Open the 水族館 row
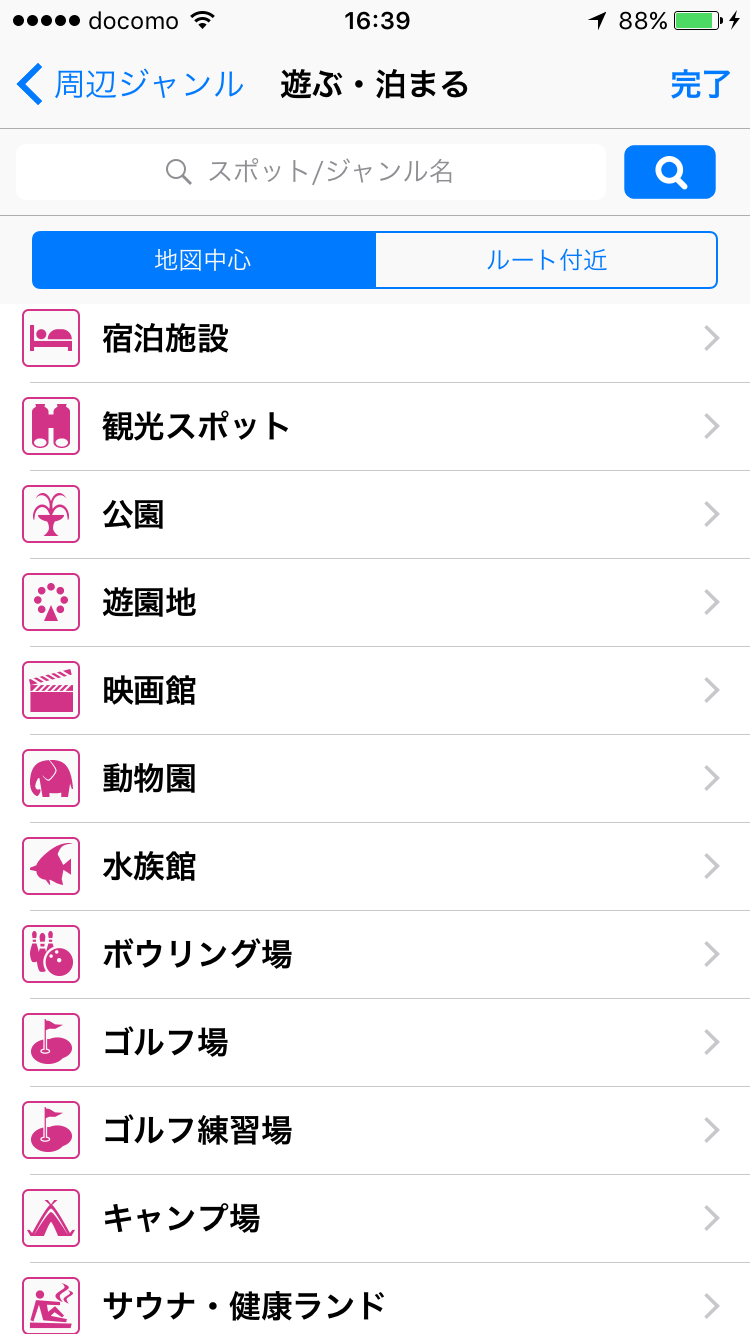 point(375,867)
